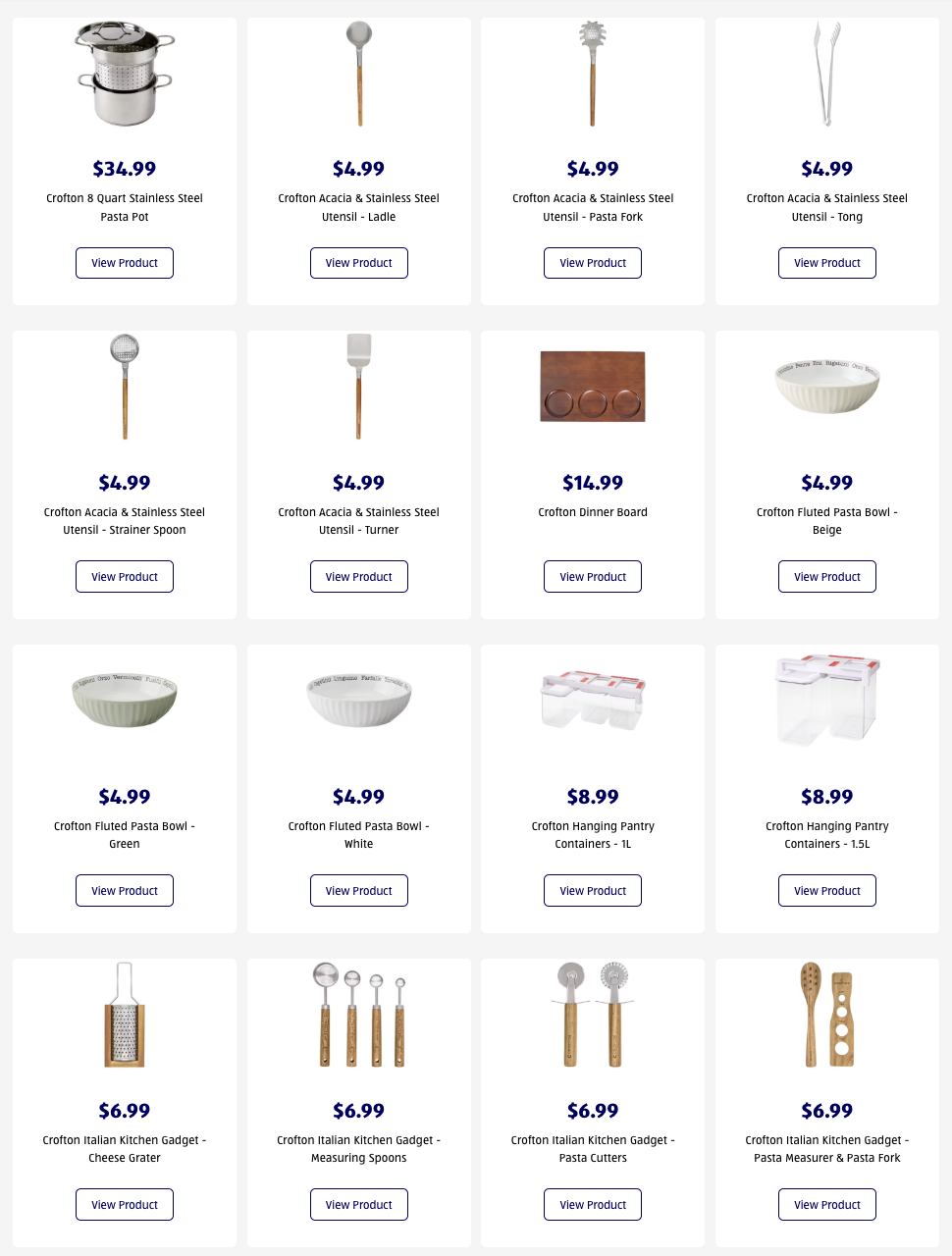Tap View Product under Utensil - Ladle
The image size is (952, 1256).
coord(358,263)
